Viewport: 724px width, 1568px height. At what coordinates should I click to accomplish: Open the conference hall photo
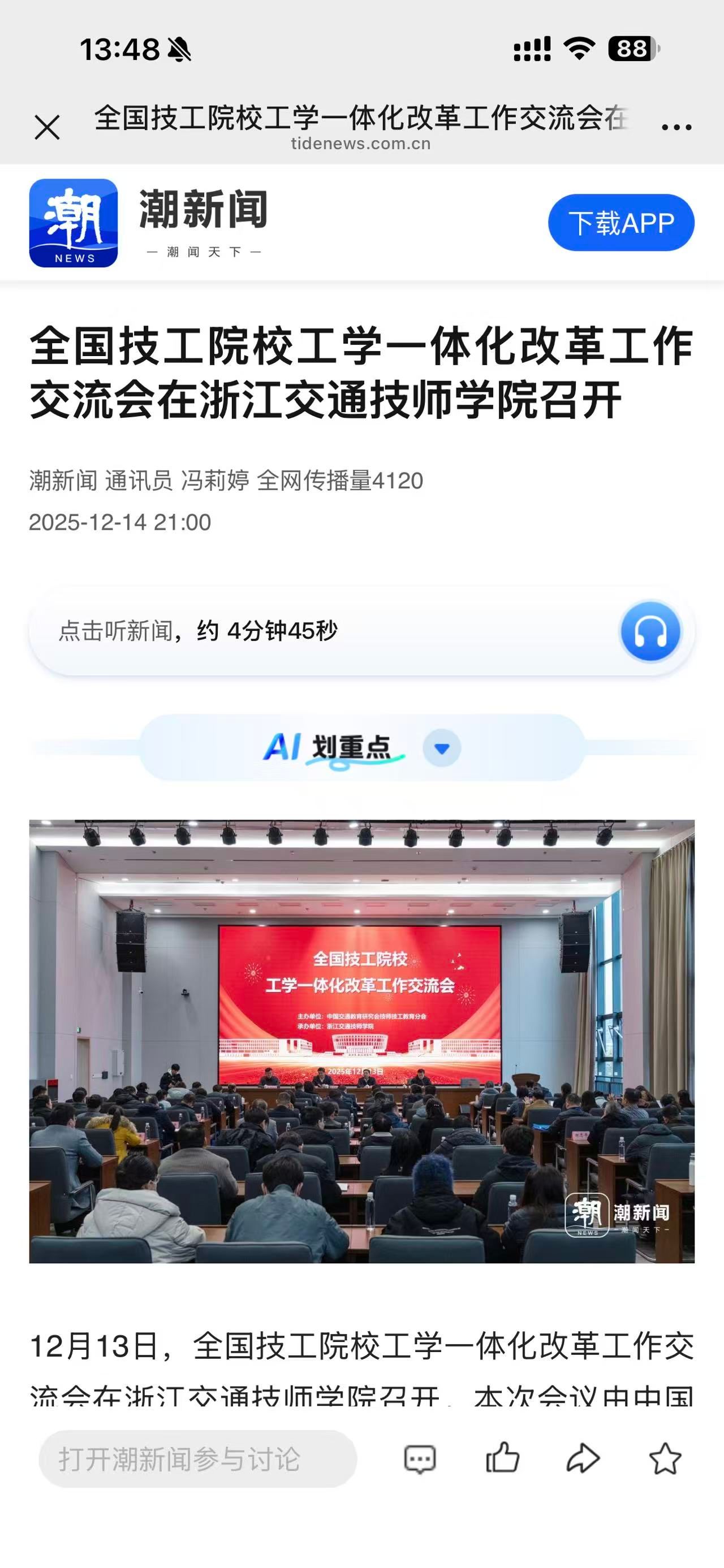coord(361,1041)
